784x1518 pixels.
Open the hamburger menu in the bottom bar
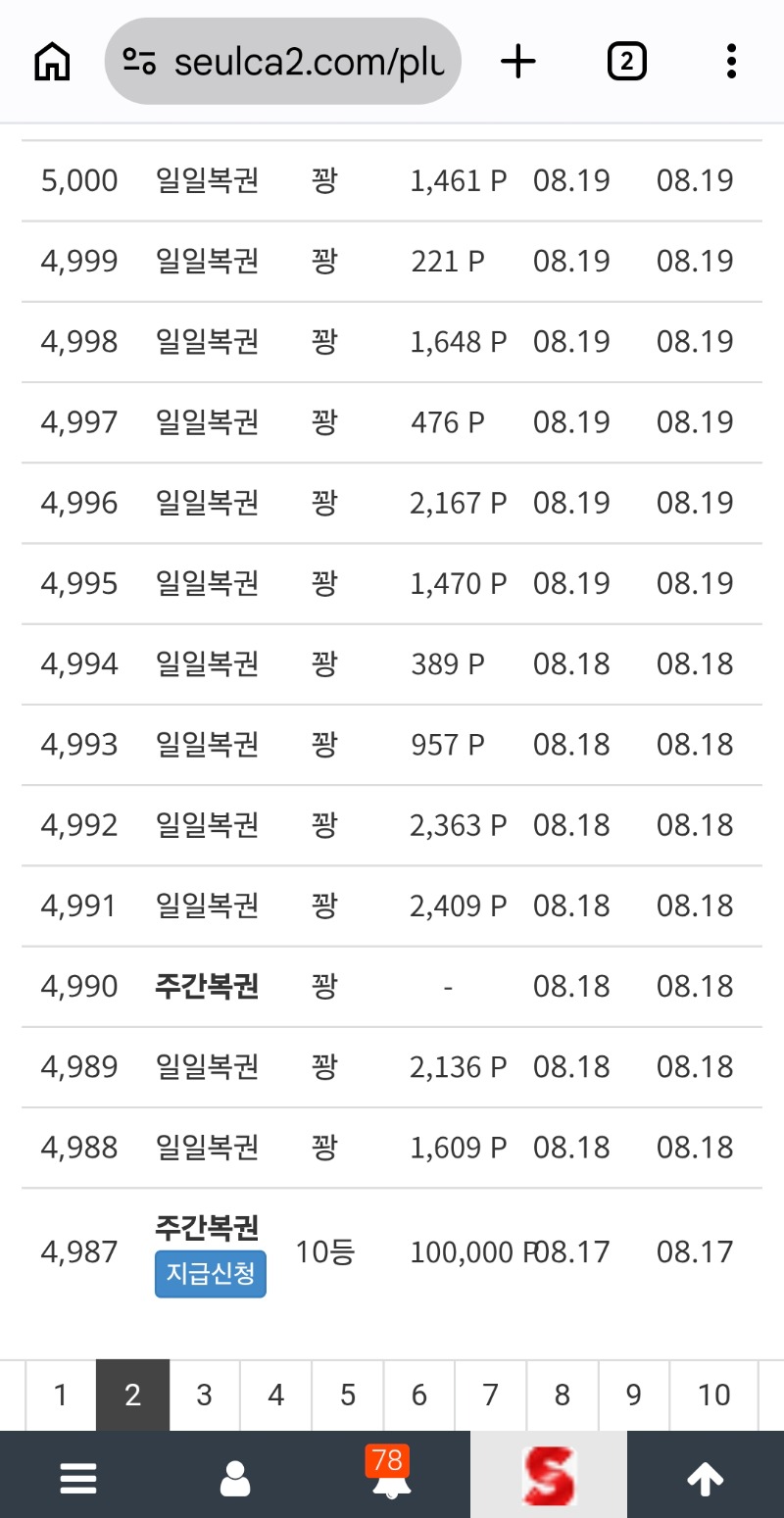(x=78, y=1478)
